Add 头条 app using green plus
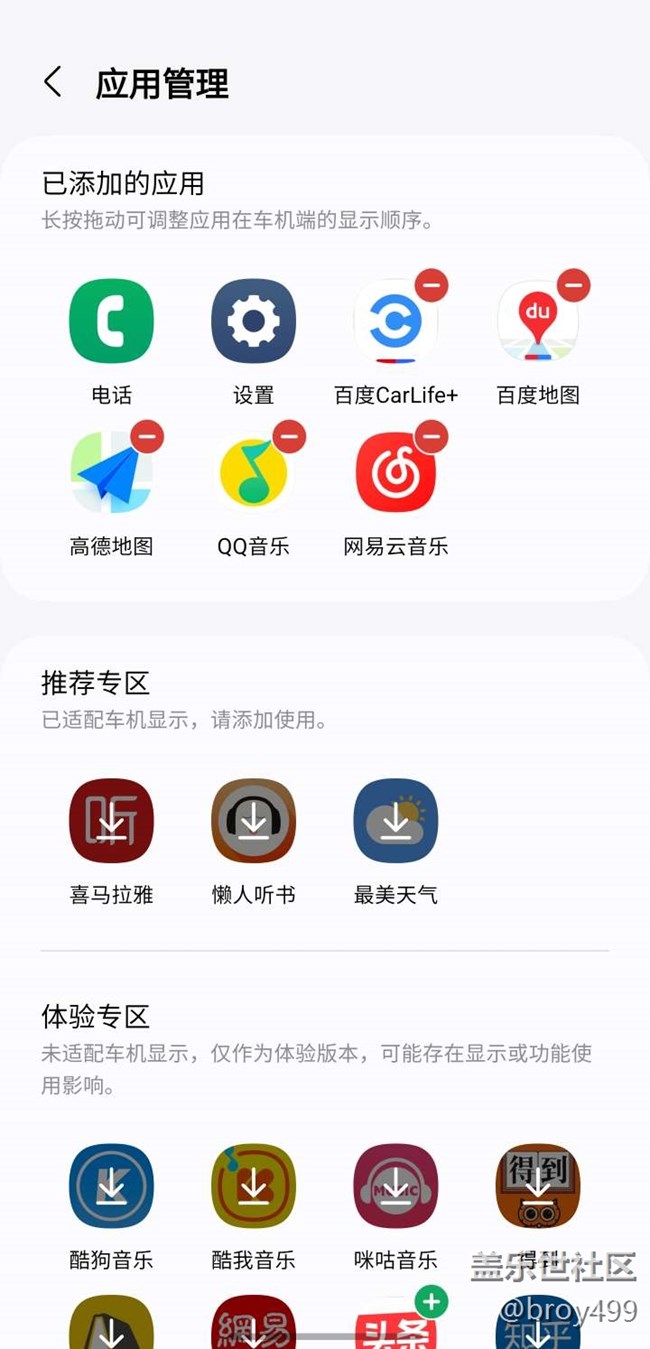This screenshot has height=1349, width=650. (x=431, y=1301)
